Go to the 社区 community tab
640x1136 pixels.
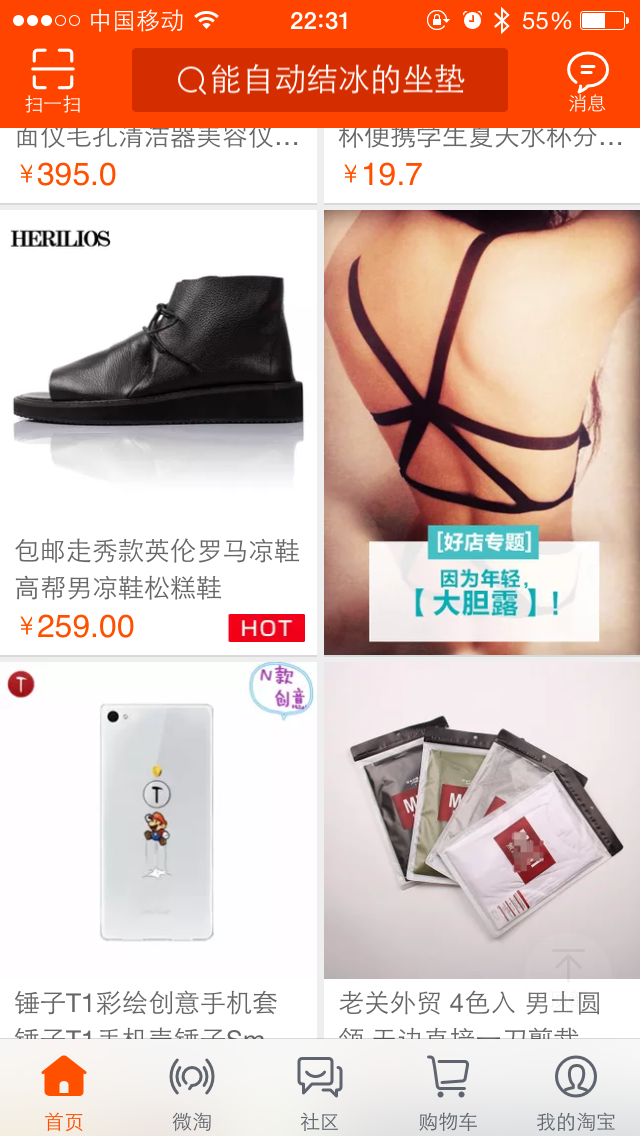pos(319,1092)
